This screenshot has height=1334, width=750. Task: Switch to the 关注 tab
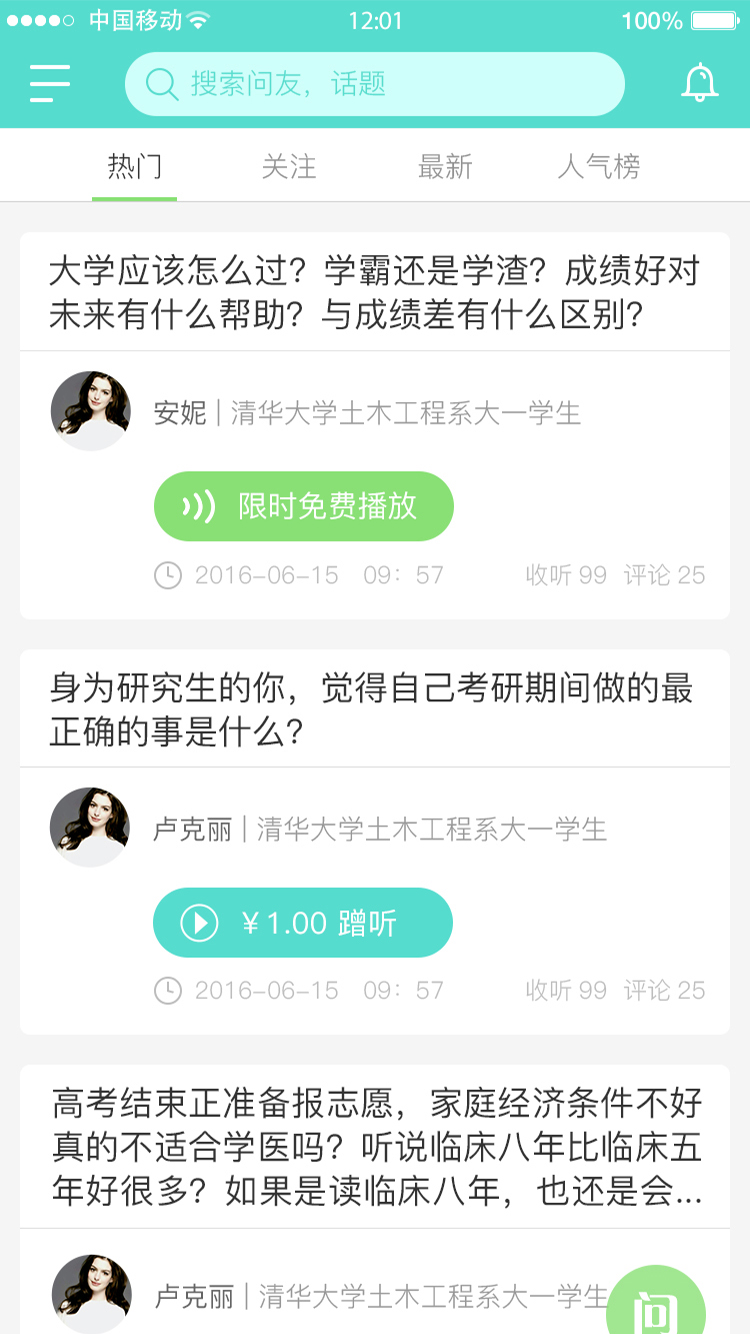(x=289, y=167)
